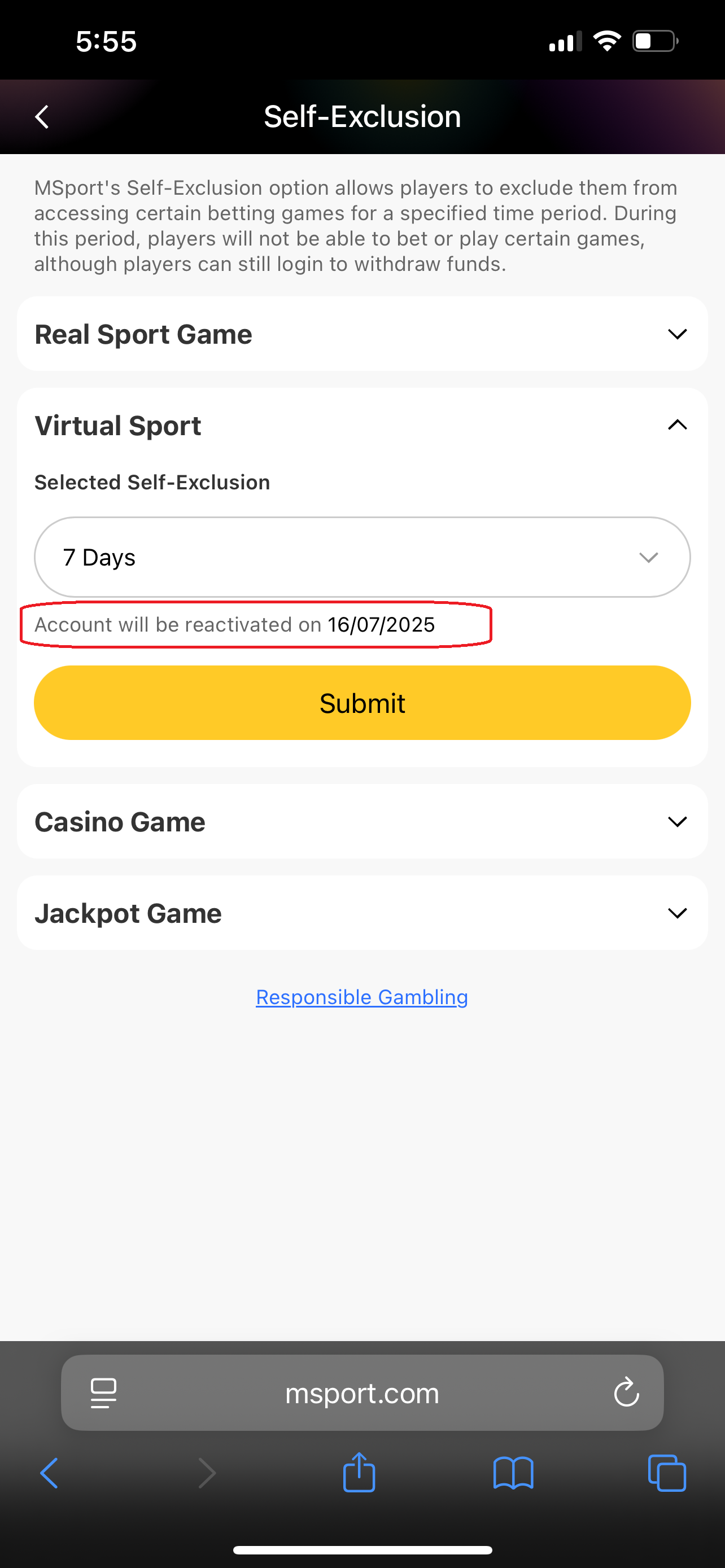Go back from Self-Exclusion page
The height and width of the screenshot is (1568, 725).
point(41,117)
